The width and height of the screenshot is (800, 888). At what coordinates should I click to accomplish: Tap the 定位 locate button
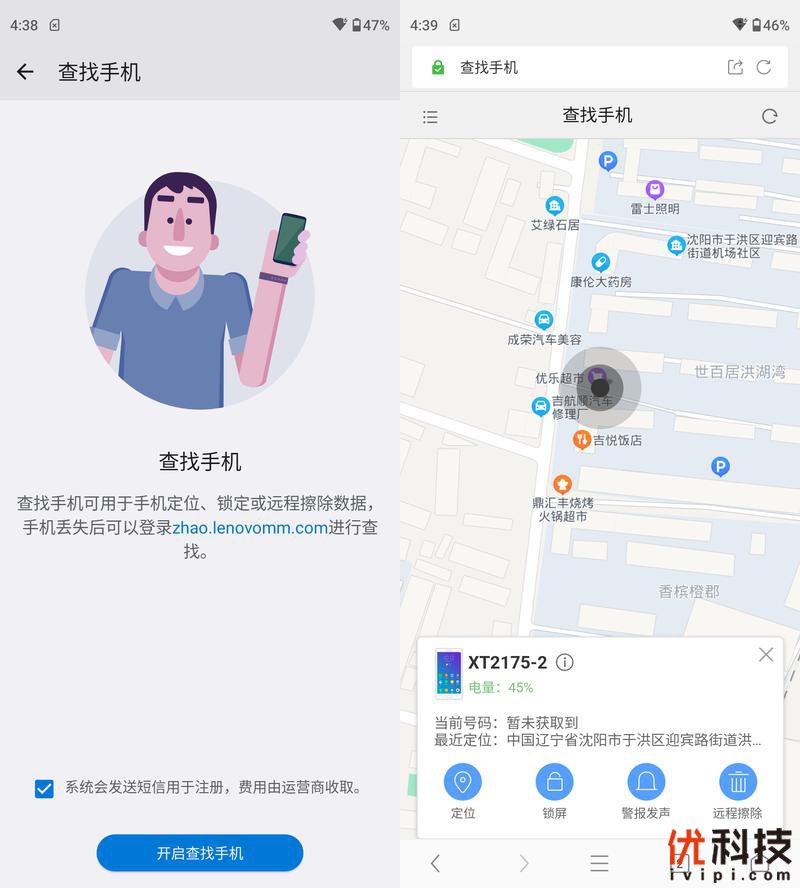[463, 782]
